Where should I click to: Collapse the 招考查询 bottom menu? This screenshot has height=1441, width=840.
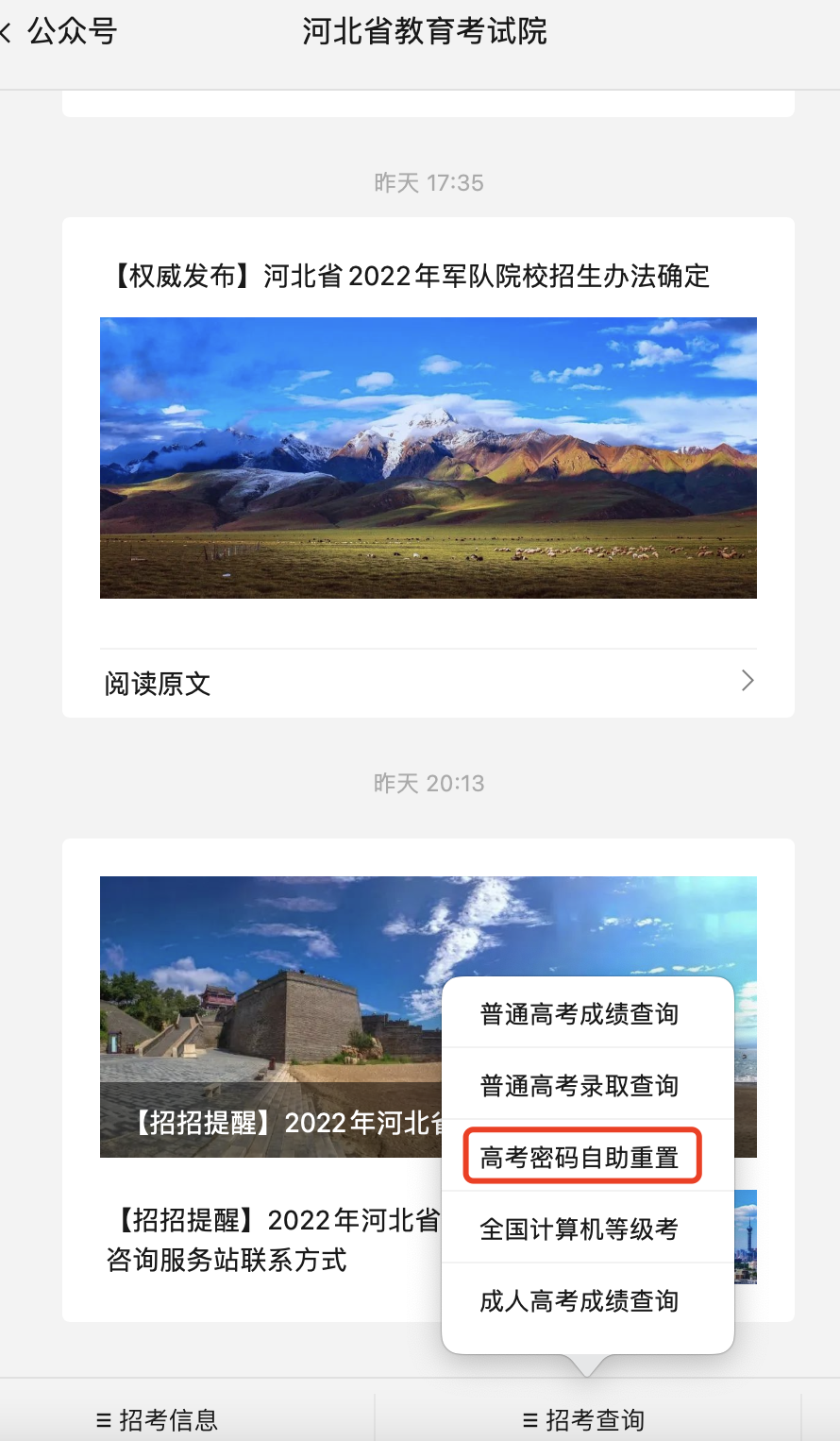click(x=584, y=1419)
